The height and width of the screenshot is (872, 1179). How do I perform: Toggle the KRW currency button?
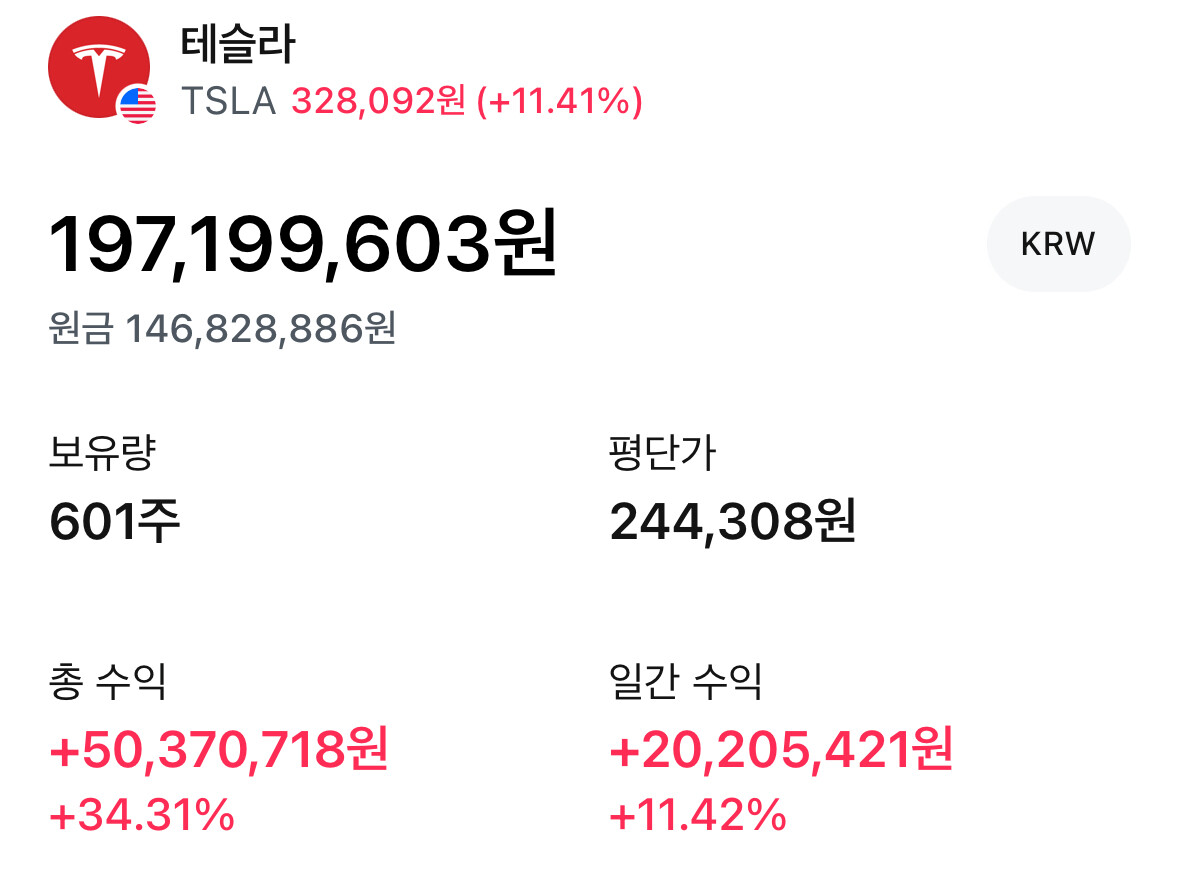click(1058, 244)
